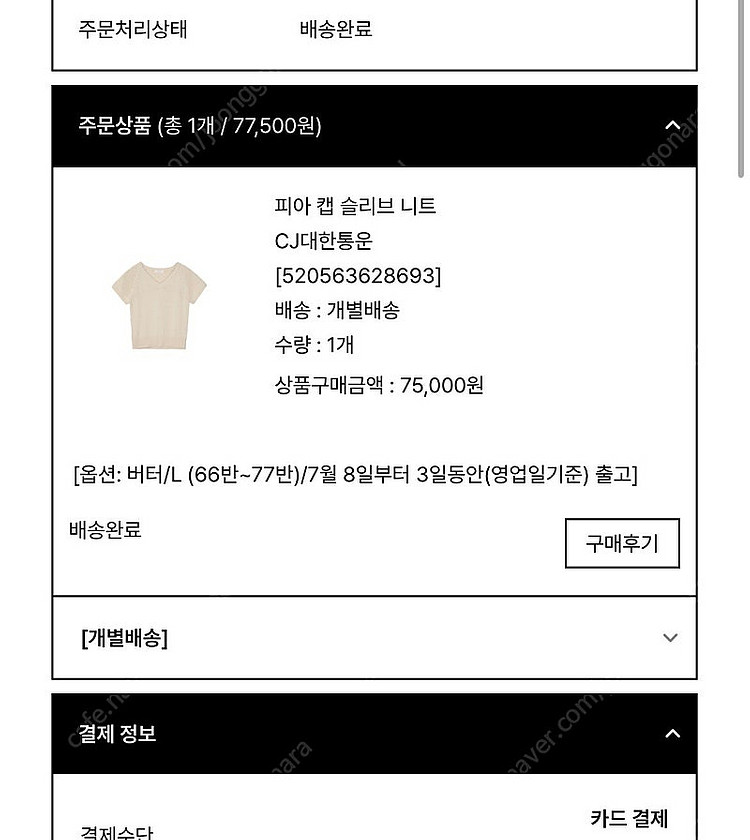The image size is (750, 840).
Task: Tap the 구매후기 button
Action: pyautogui.click(x=622, y=543)
